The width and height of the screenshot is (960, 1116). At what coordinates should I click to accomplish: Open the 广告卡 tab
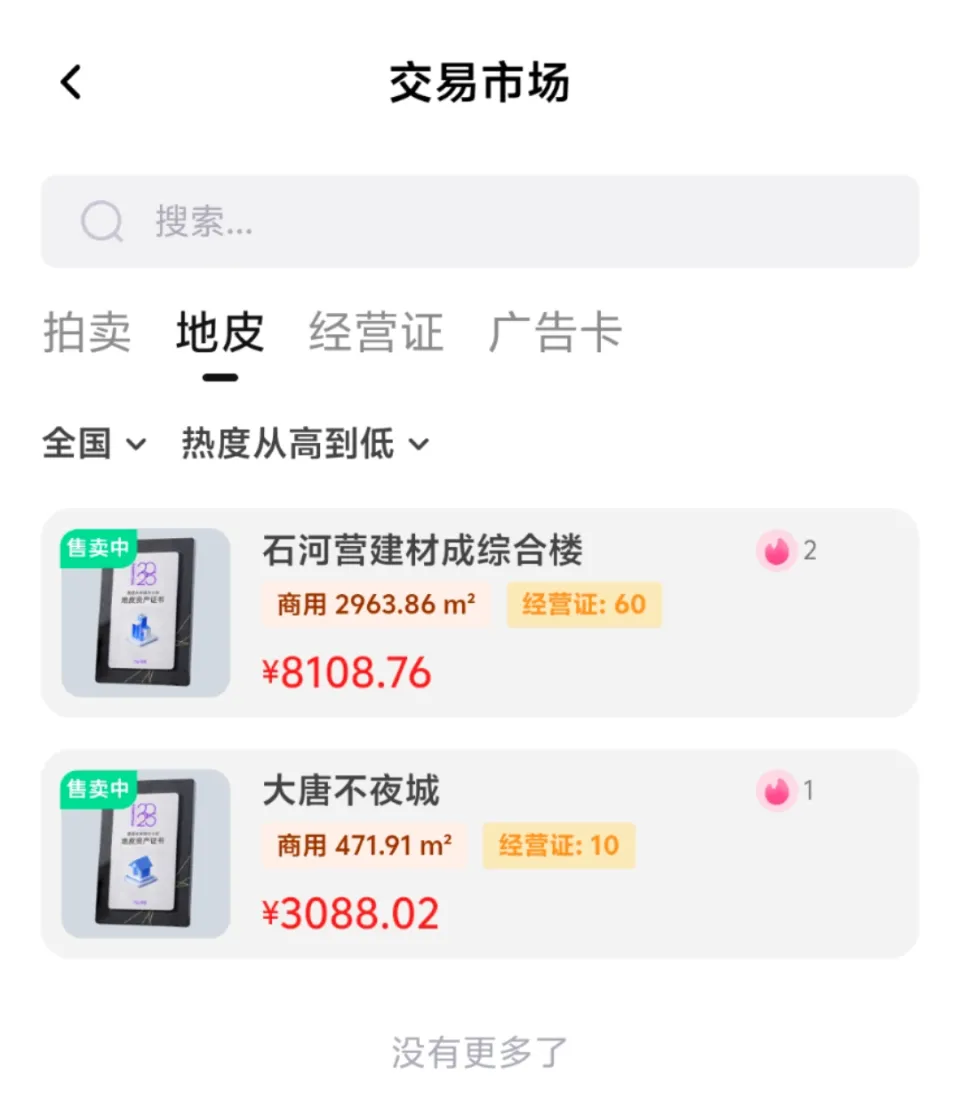pyautogui.click(x=555, y=332)
